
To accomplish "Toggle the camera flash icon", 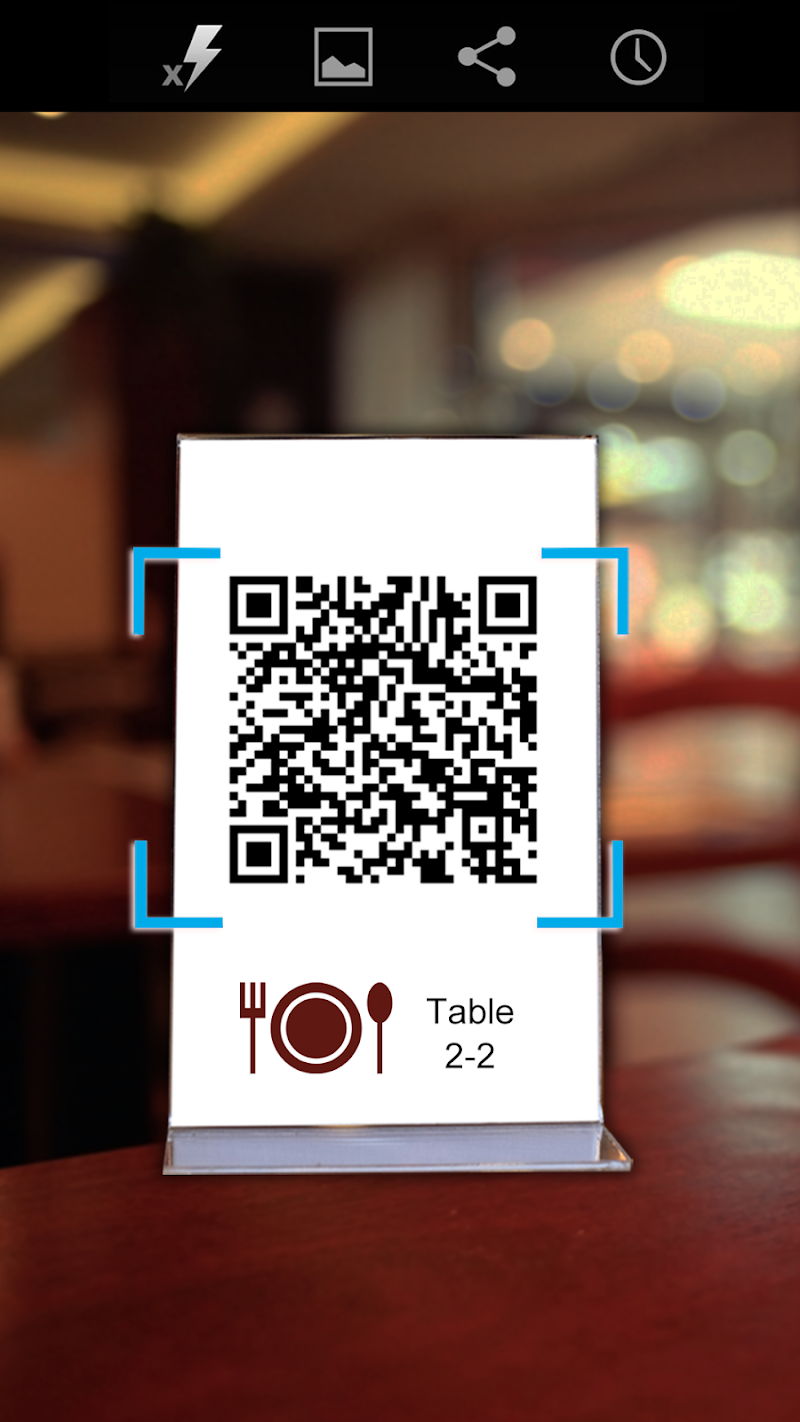I will 193,57.
